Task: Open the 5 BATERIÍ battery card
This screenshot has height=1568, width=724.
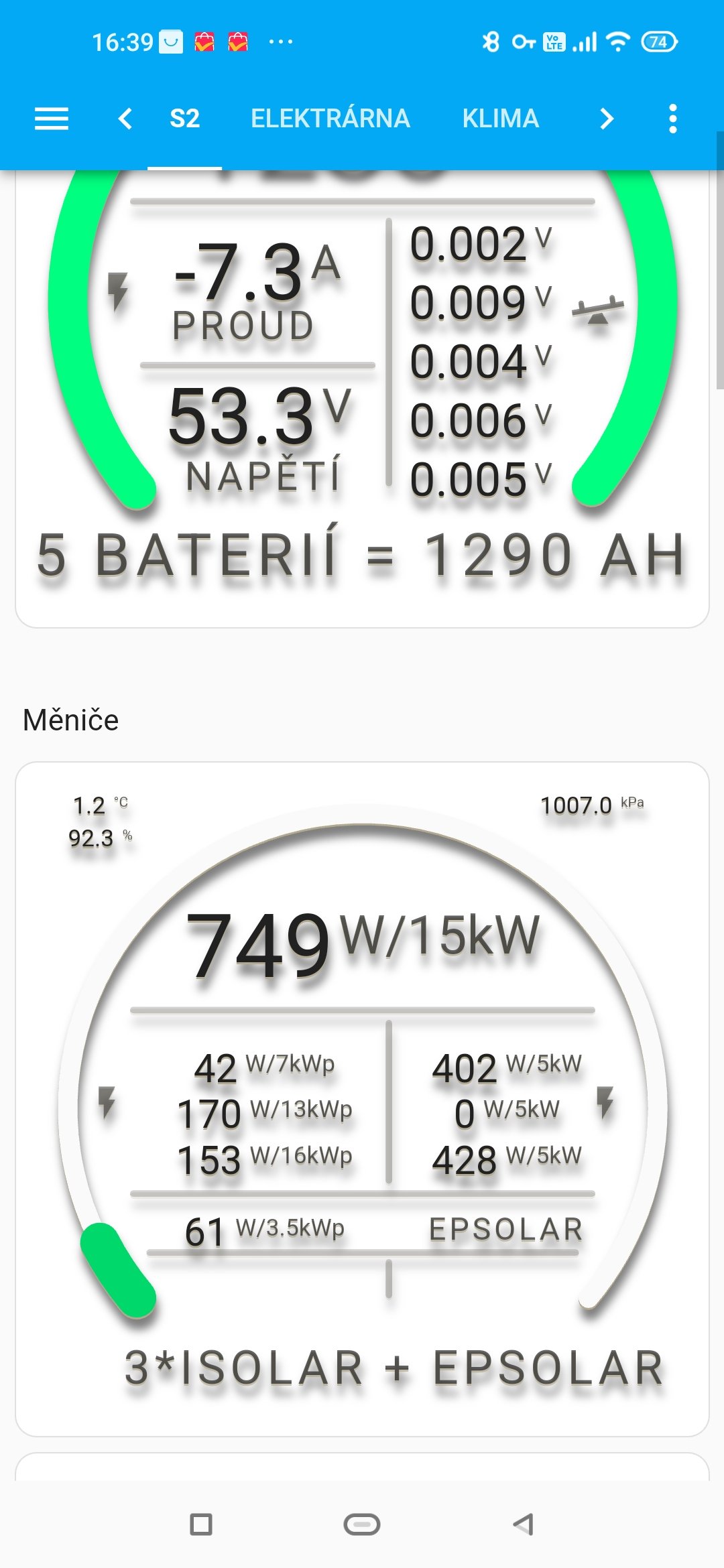Action: click(x=362, y=402)
